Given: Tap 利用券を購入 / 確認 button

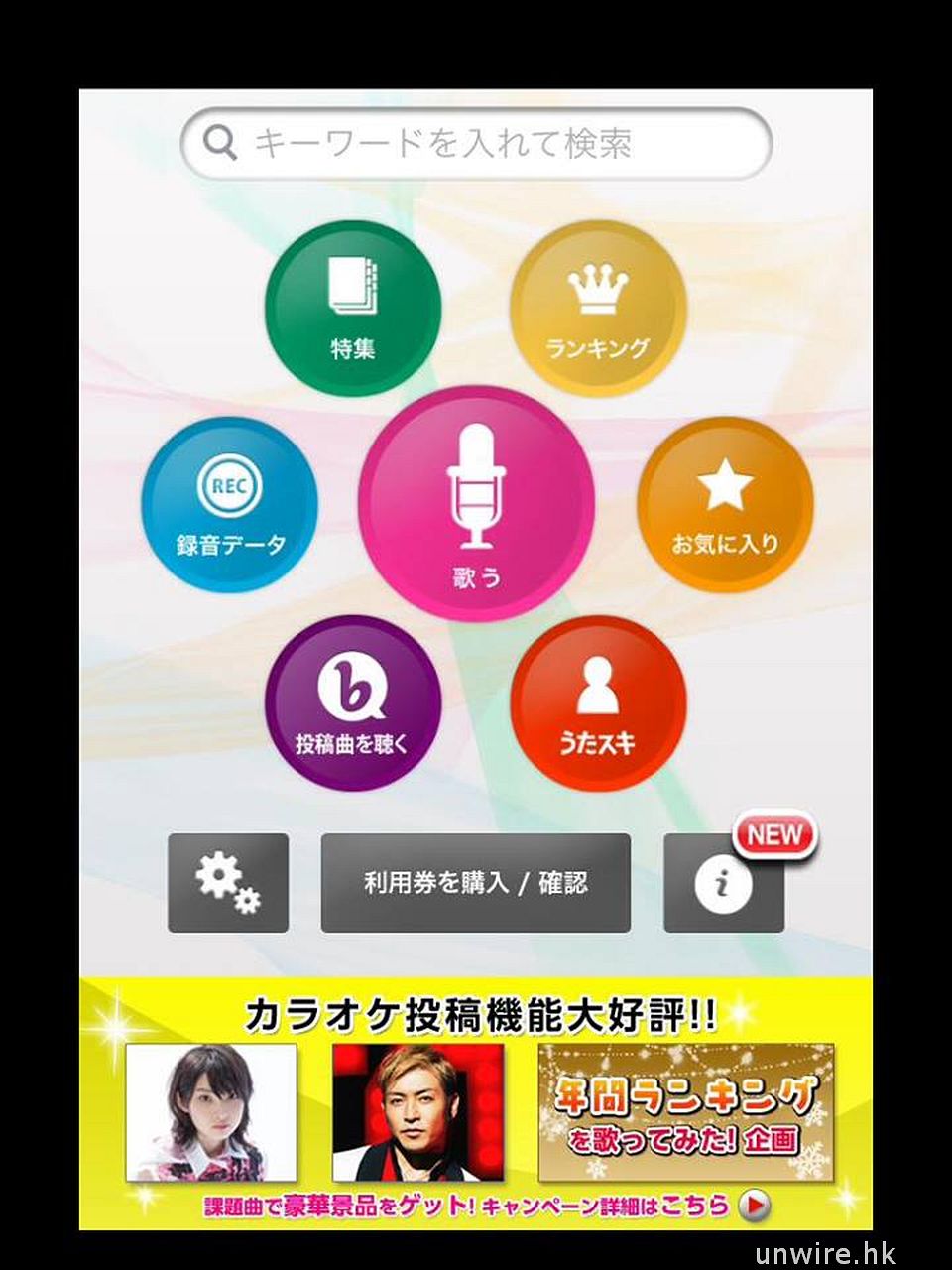Looking at the screenshot, I should coord(476,883).
